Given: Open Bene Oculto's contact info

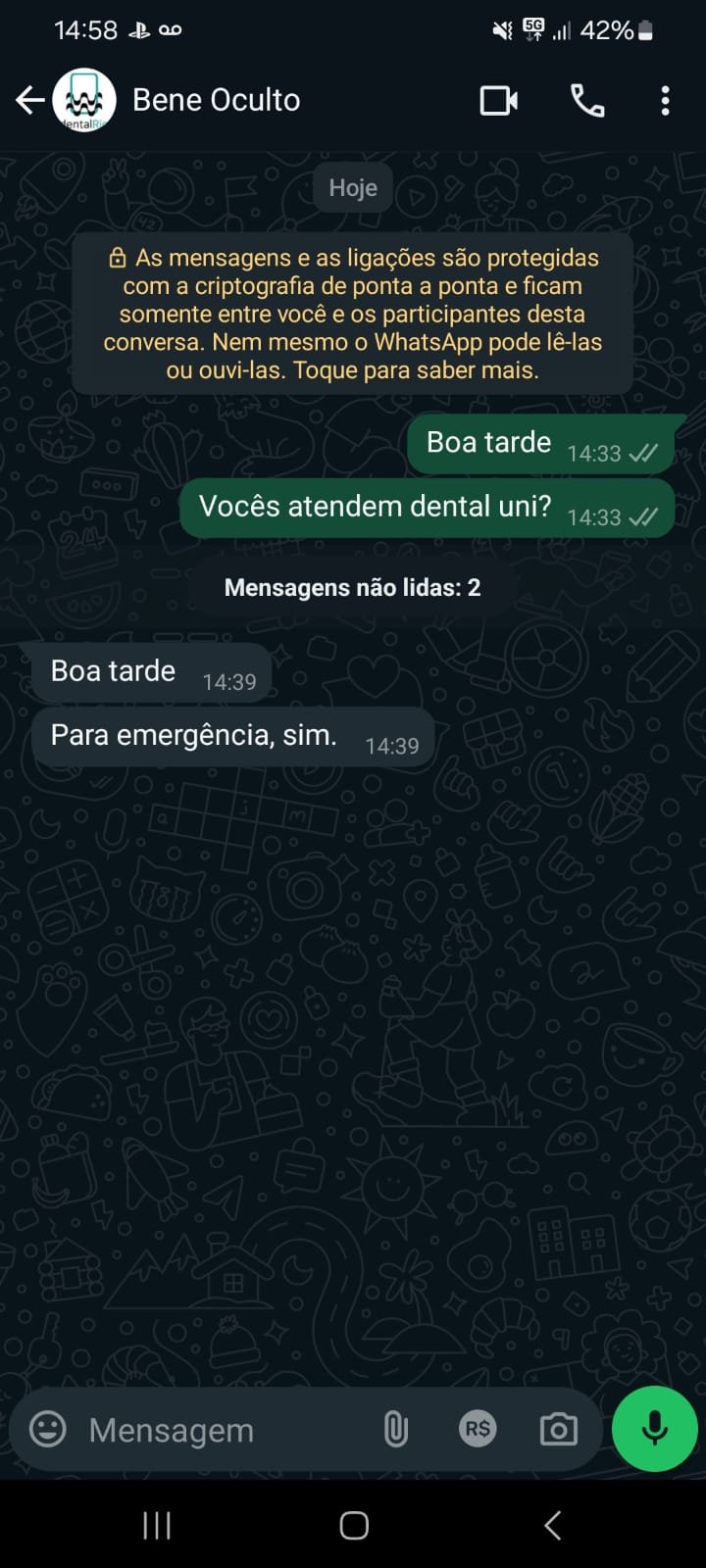Looking at the screenshot, I should (216, 100).
